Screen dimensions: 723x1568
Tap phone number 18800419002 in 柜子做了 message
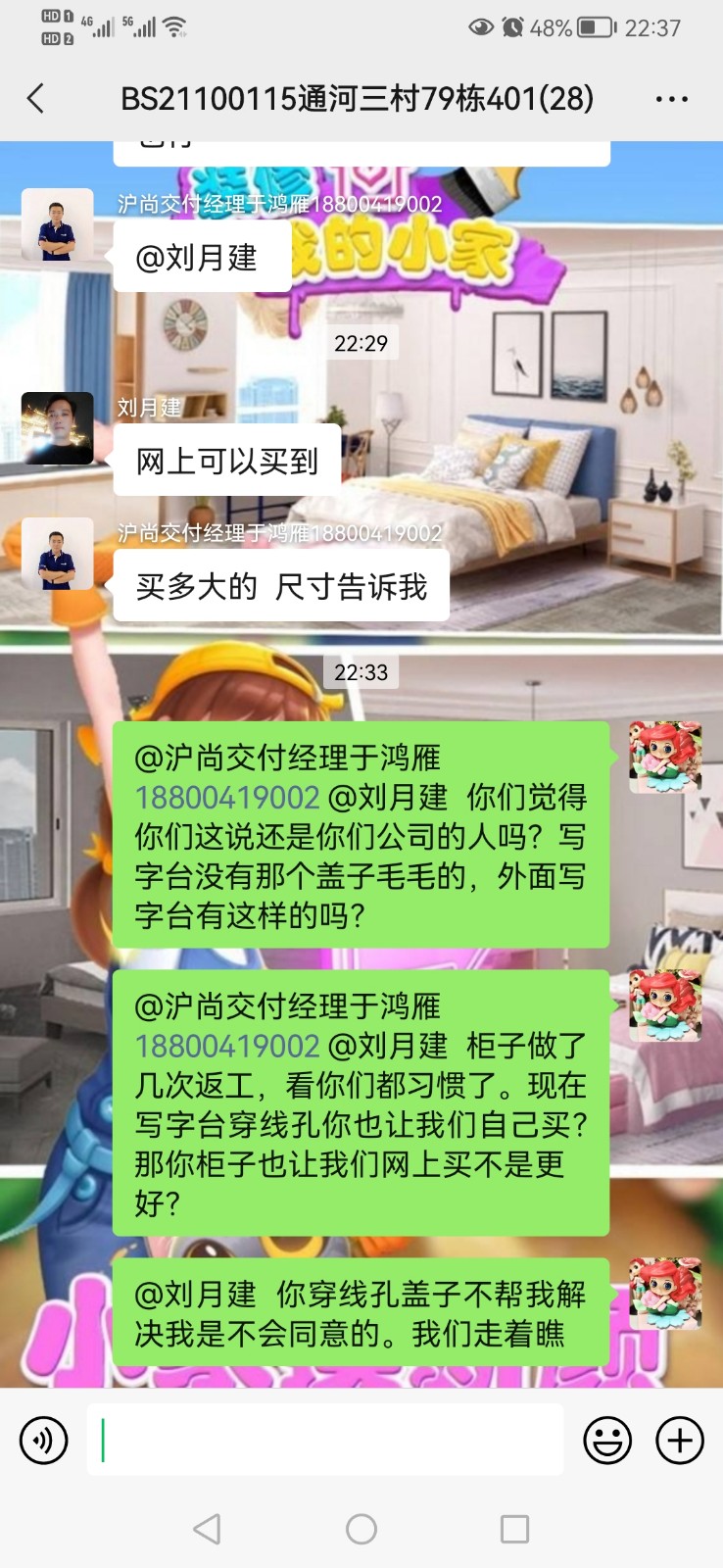227,1047
